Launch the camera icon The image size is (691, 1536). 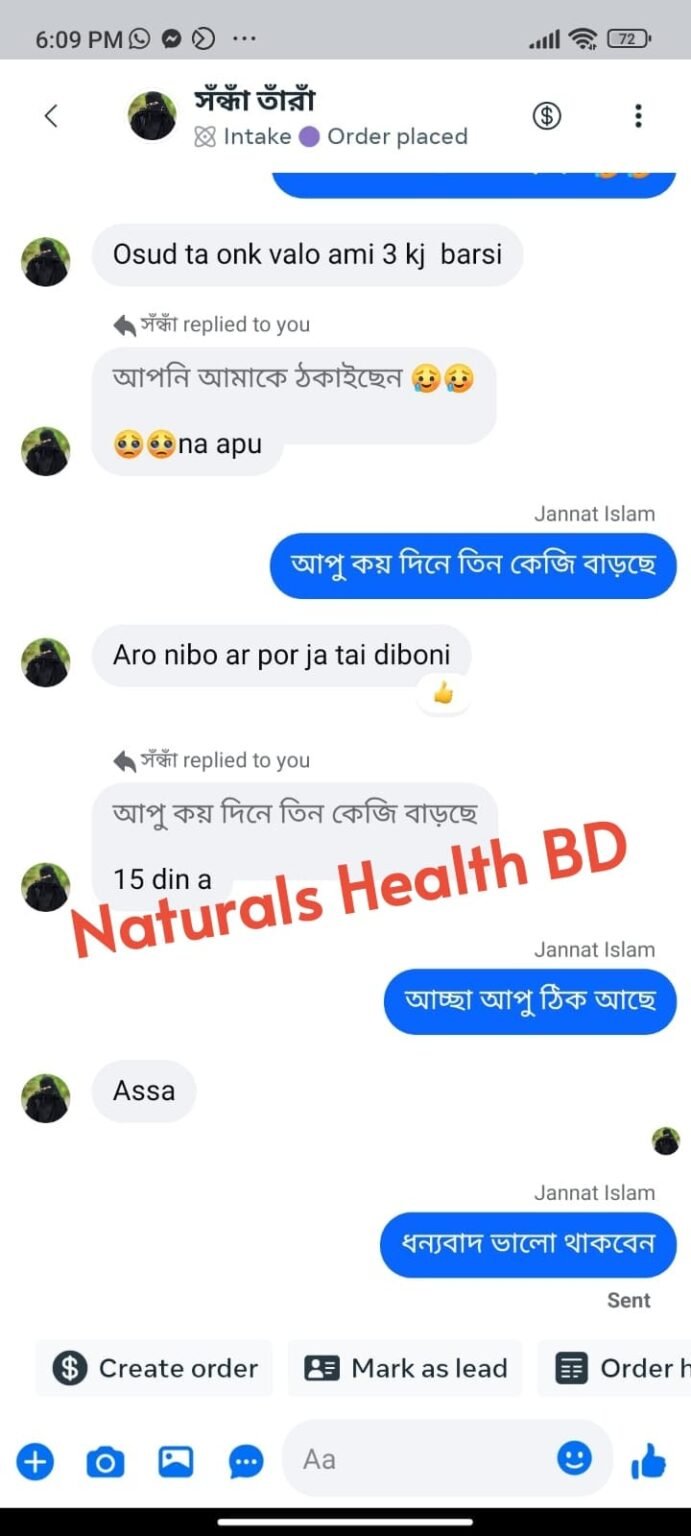tap(105, 1462)
